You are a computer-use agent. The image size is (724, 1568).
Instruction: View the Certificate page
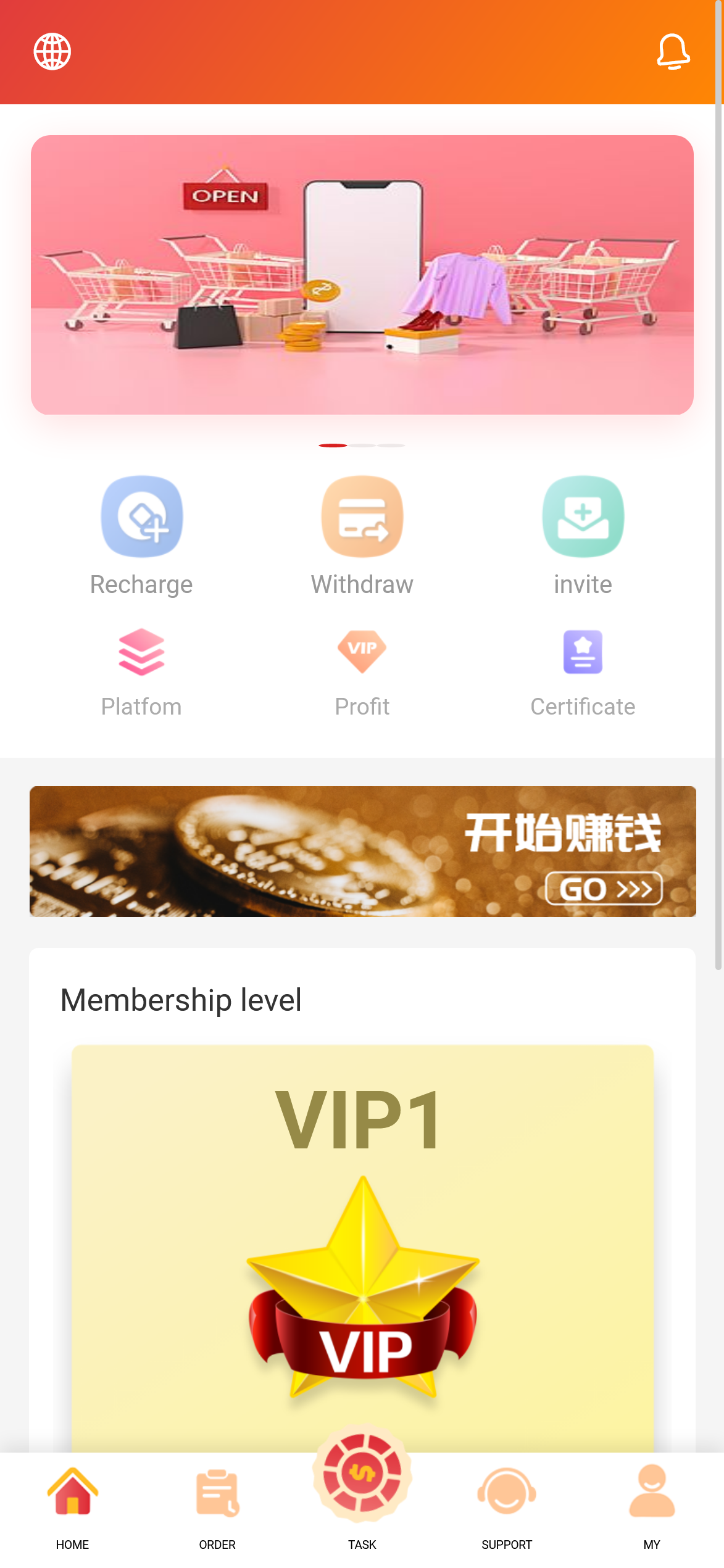pos(583,672)
